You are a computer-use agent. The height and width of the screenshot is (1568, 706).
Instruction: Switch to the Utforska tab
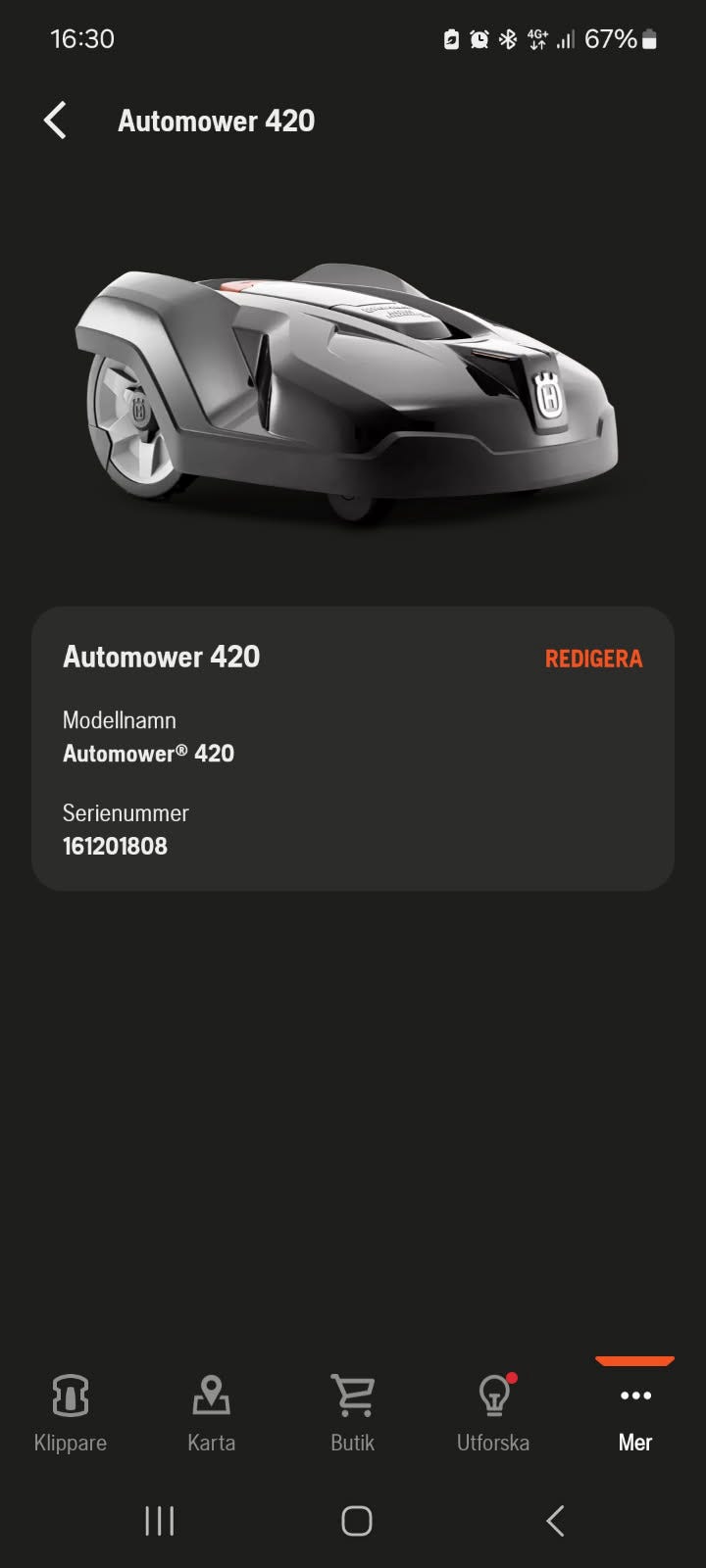pyautogui.click(x=493, y=1413)
